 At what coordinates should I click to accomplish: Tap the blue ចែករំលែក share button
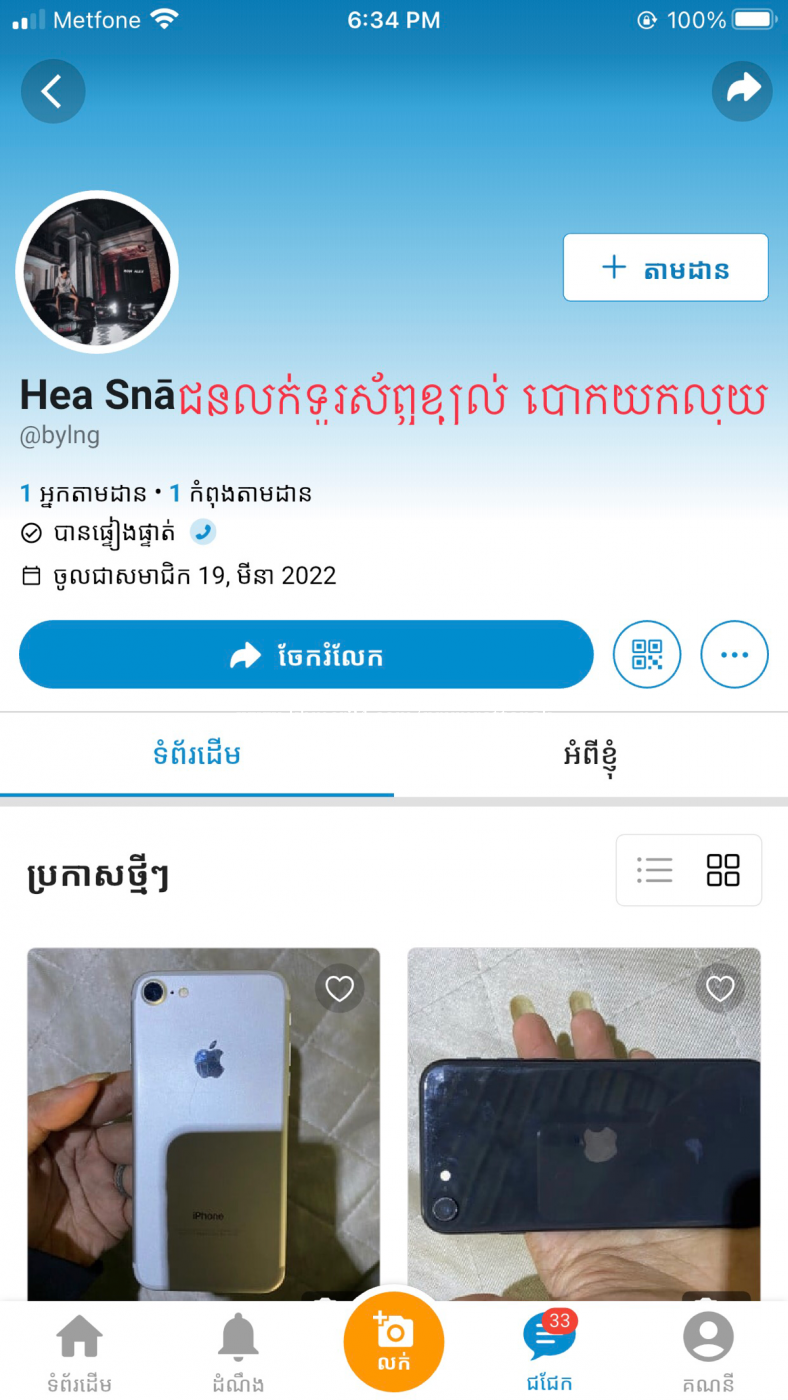306,655
